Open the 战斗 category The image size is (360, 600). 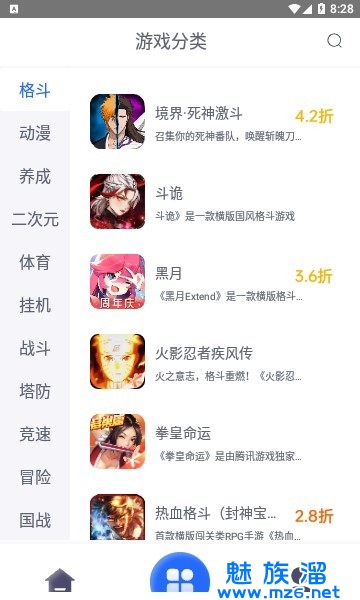[x=35, y=349]
